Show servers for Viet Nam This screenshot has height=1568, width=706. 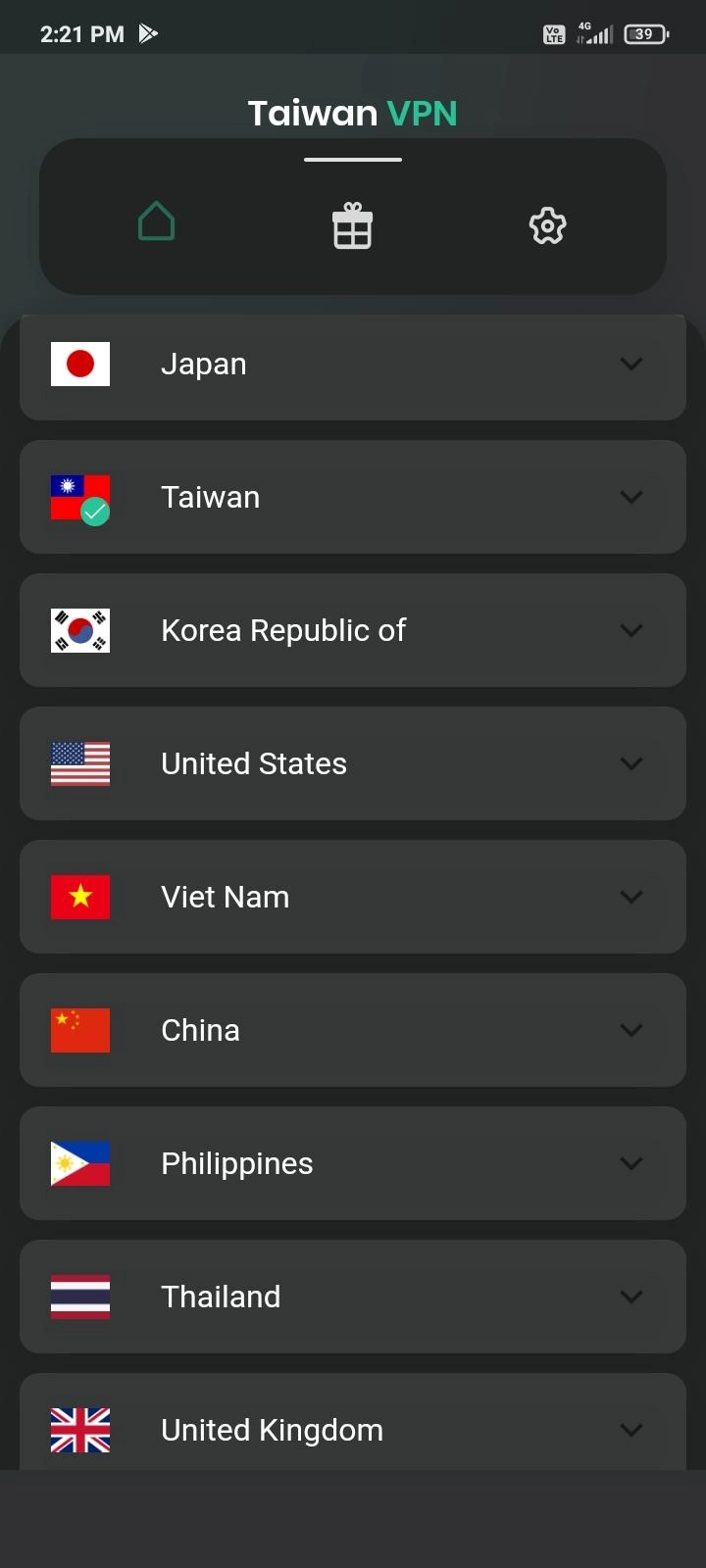click(x=631, y=897)
